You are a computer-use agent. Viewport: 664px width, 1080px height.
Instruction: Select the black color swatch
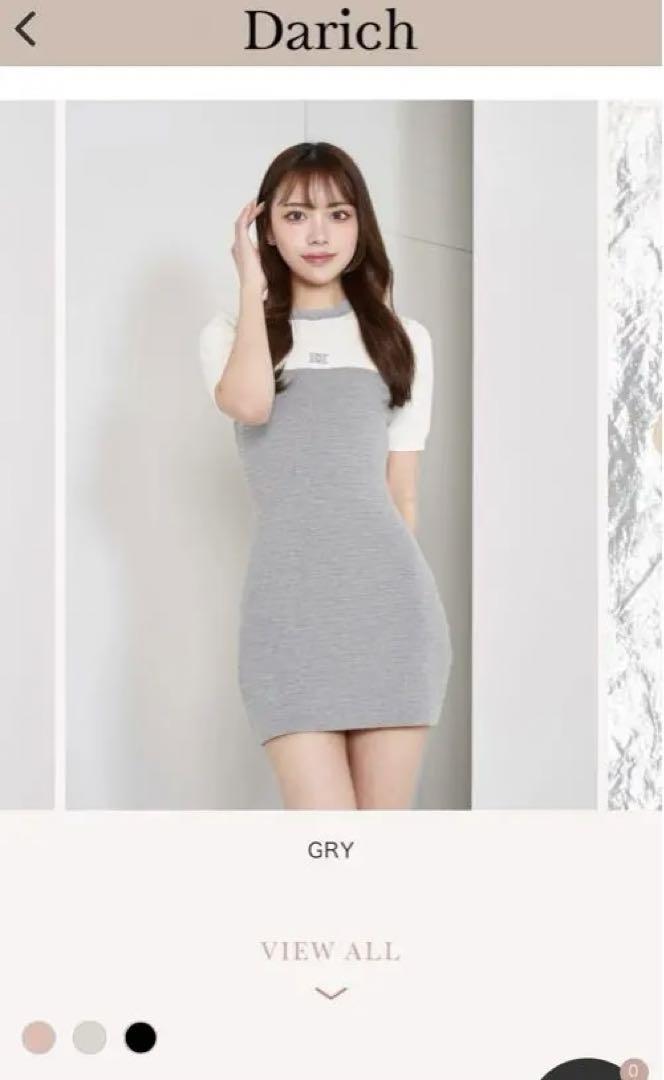point(140,1037)
